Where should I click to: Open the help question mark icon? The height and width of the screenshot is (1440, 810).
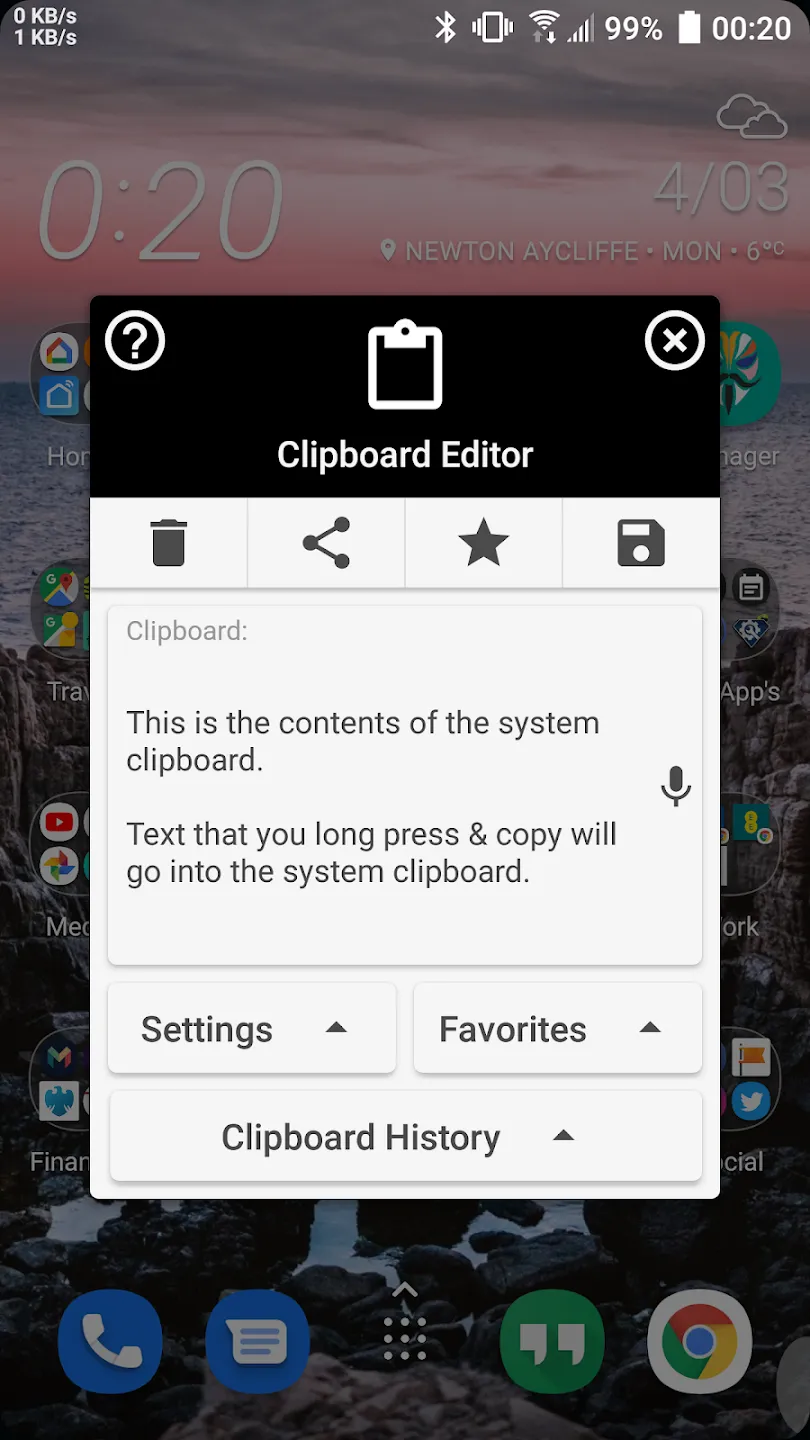click(135, 340)
